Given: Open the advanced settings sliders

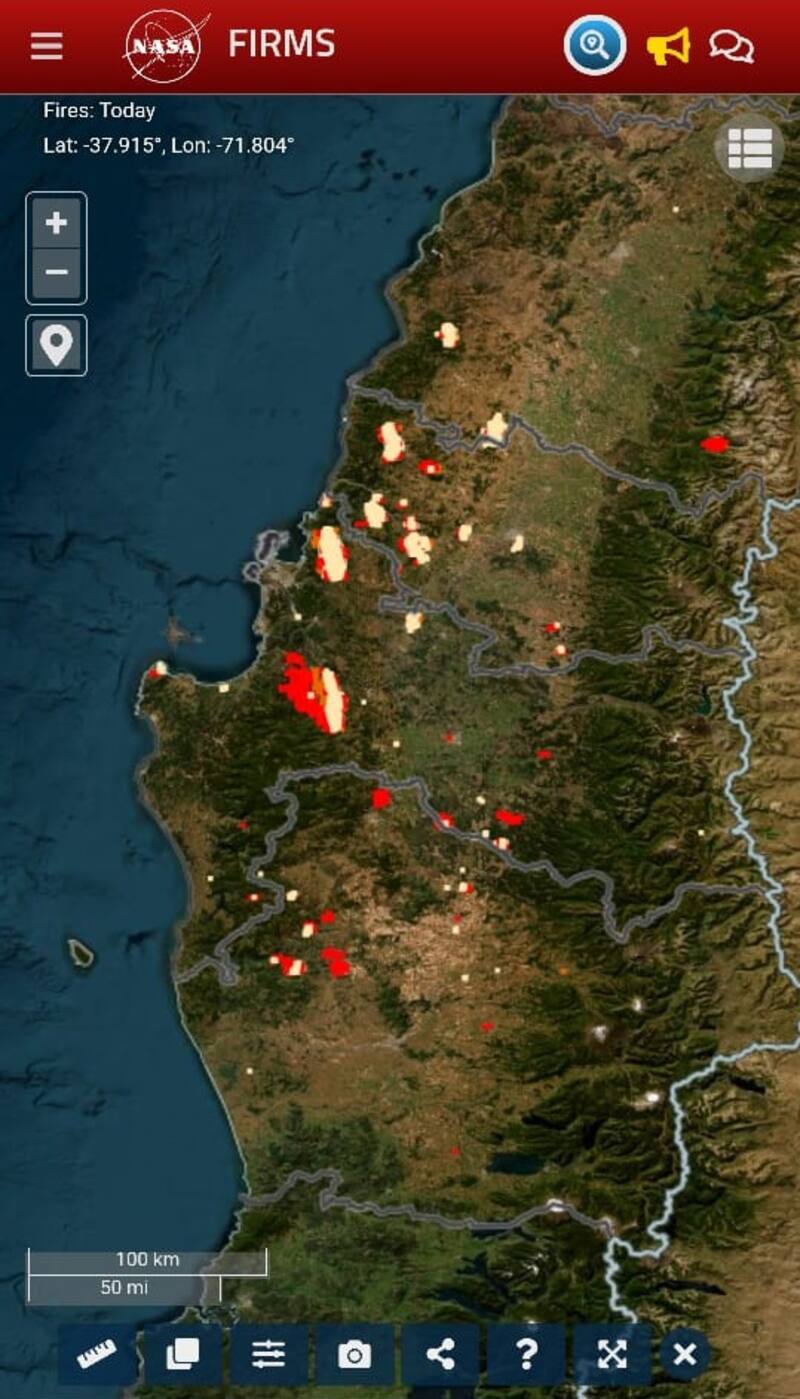Looking at the screenshot, I should pos(268,1354).
